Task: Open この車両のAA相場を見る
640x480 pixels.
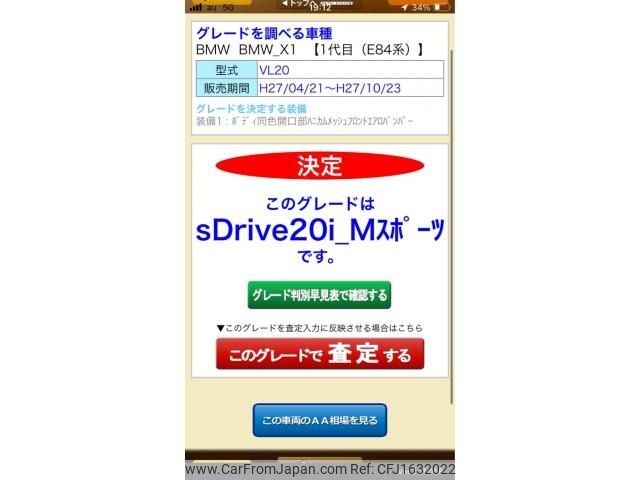Action: pyautogui.click(x=319, y=421)
